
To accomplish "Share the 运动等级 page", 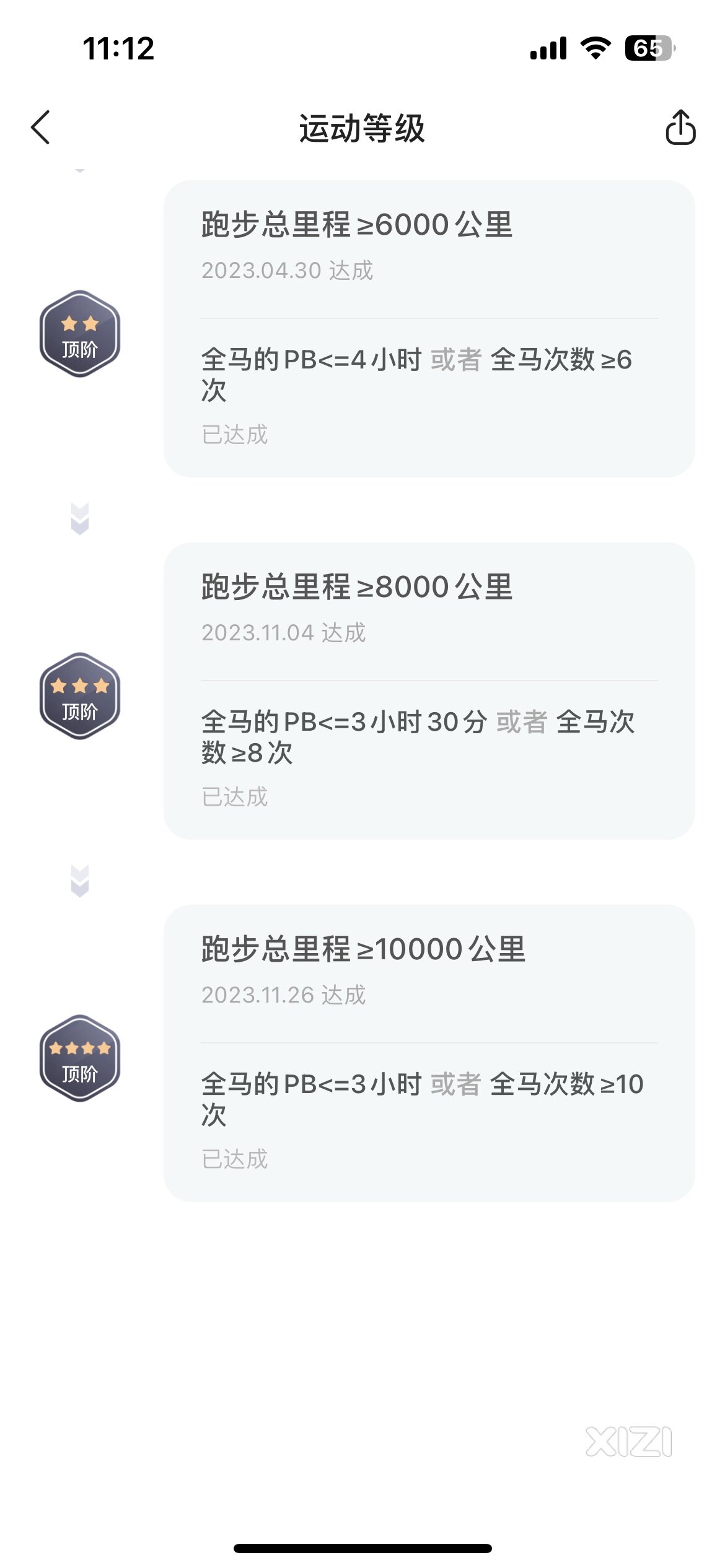I will click(x=680, y=127).
